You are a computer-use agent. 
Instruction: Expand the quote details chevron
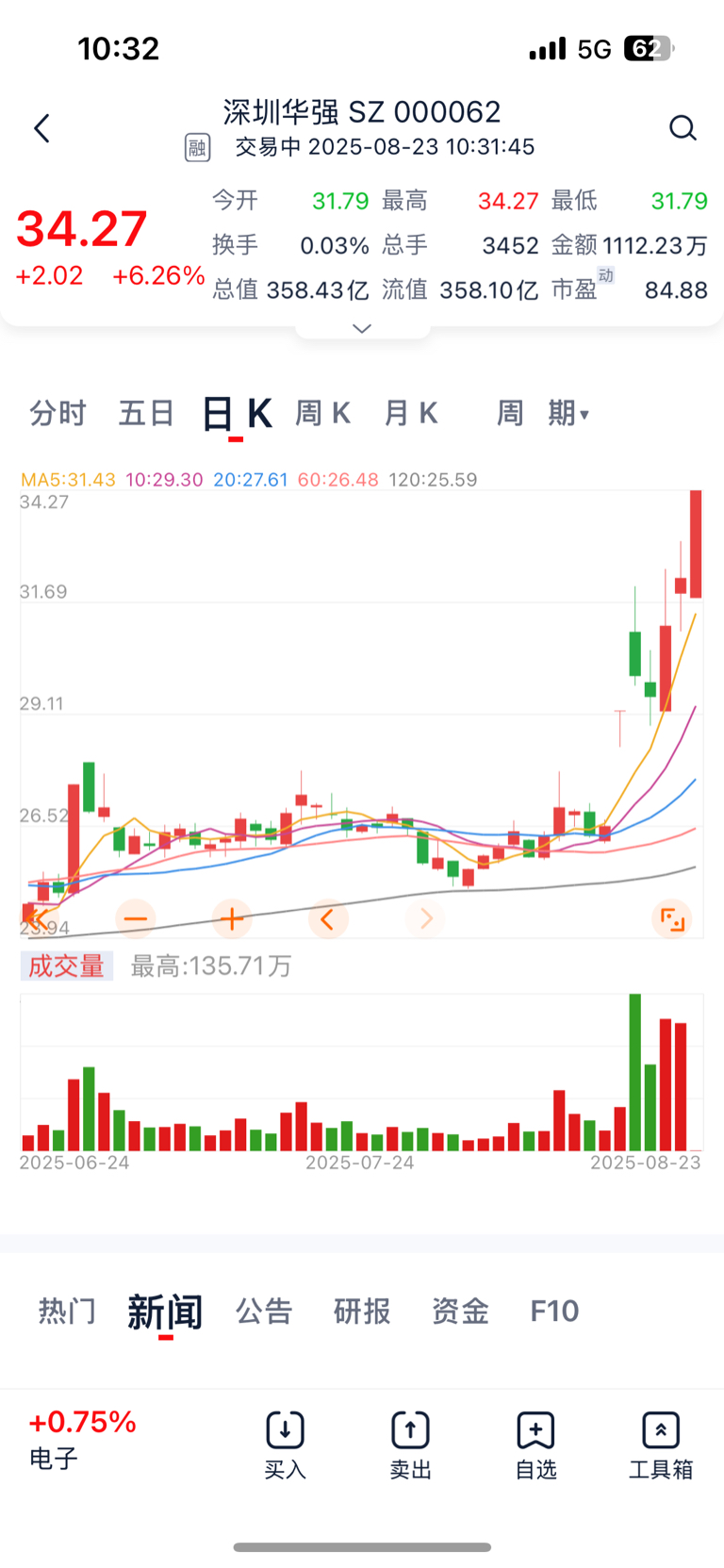coord(362,328)
